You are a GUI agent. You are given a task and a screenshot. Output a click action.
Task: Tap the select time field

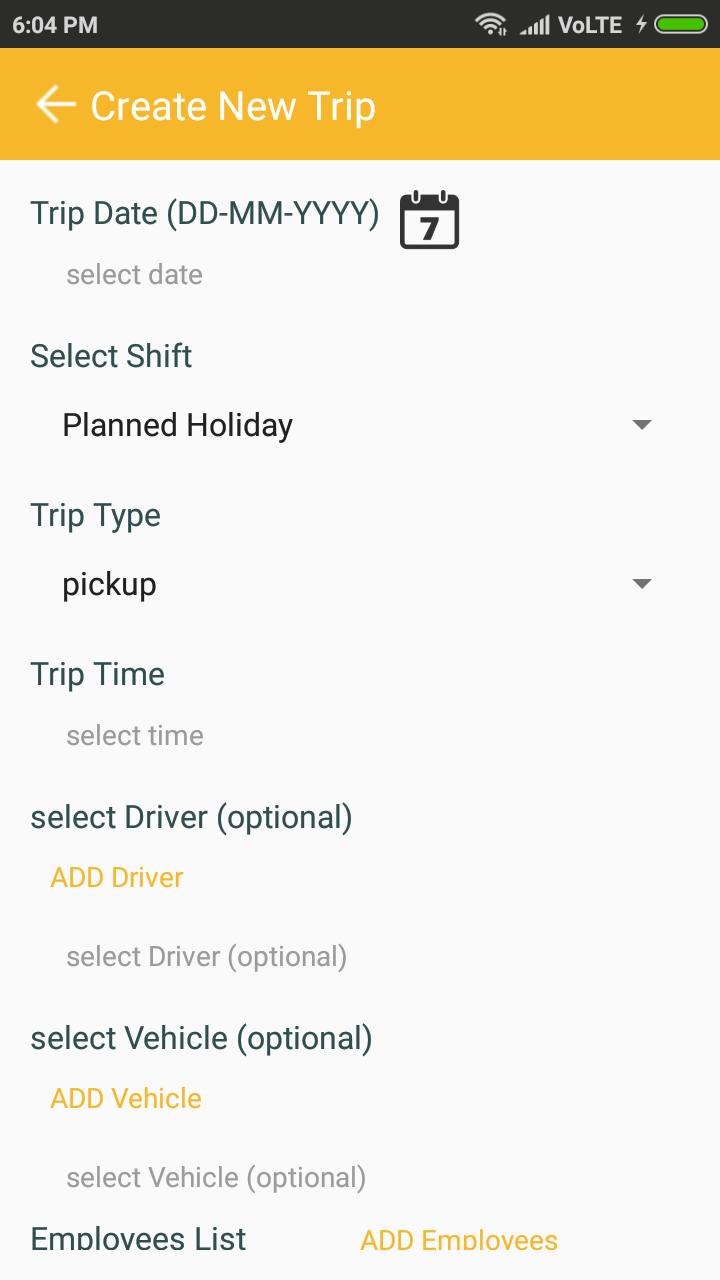pyautogui.click(x=135, y=736)
